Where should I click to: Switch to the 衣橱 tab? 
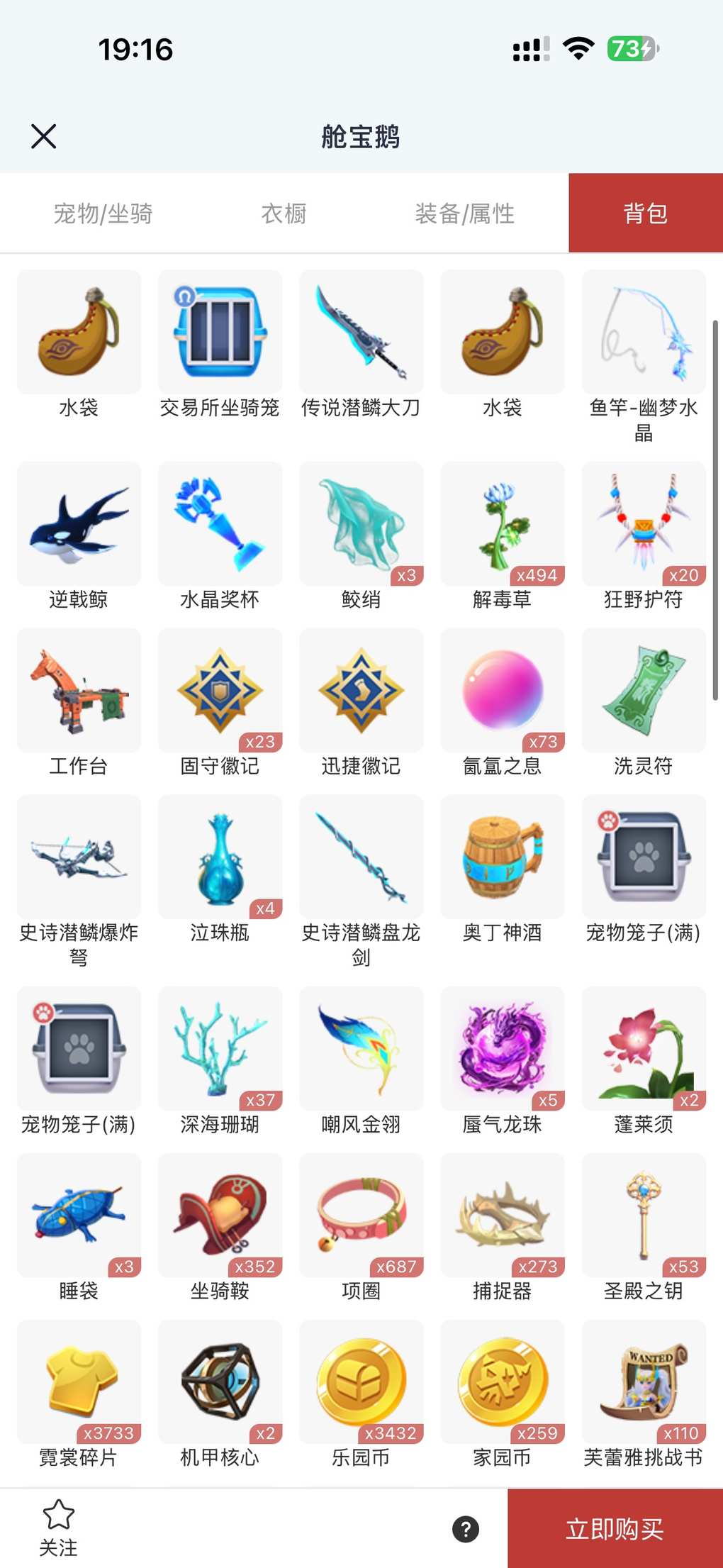(284, 213)
